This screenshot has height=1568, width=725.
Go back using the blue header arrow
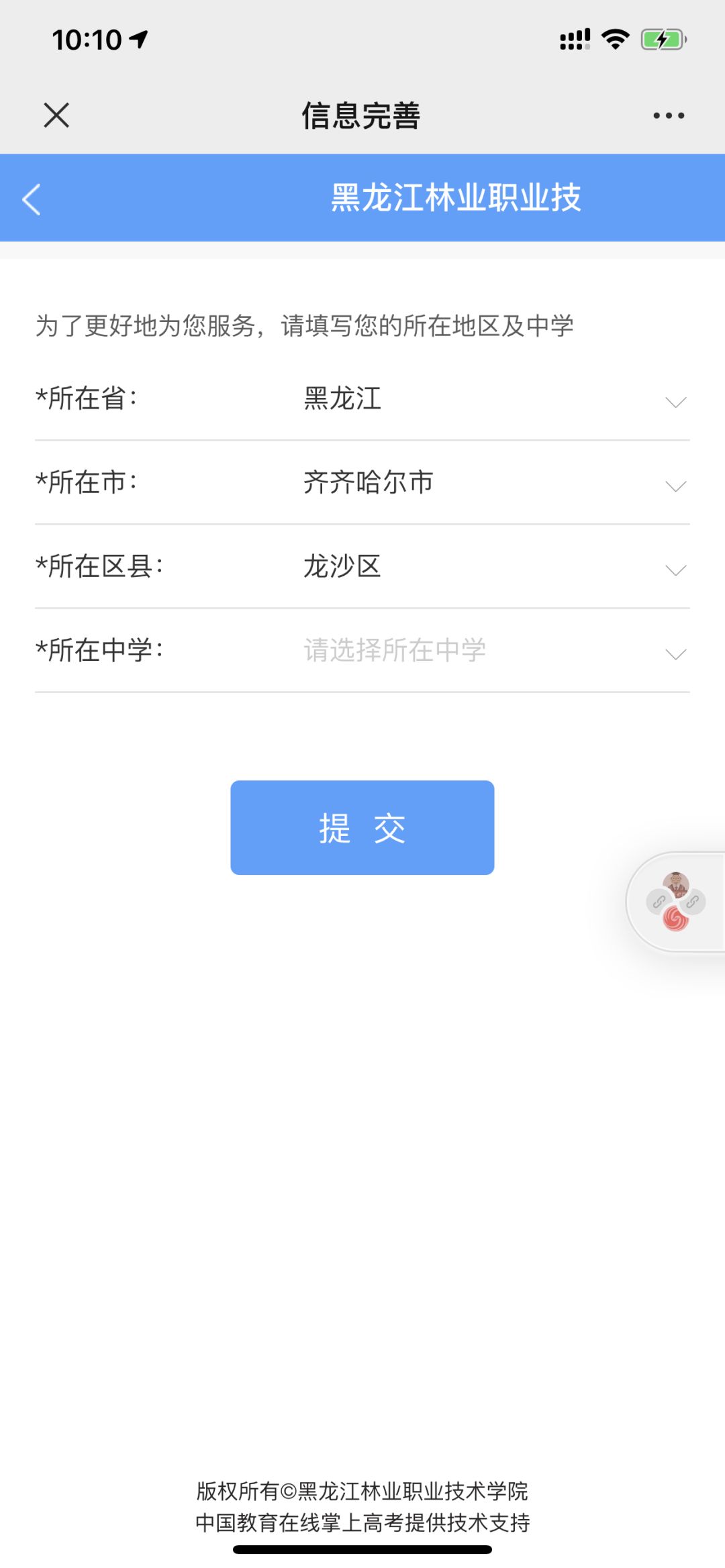click(x=32, y=199)
